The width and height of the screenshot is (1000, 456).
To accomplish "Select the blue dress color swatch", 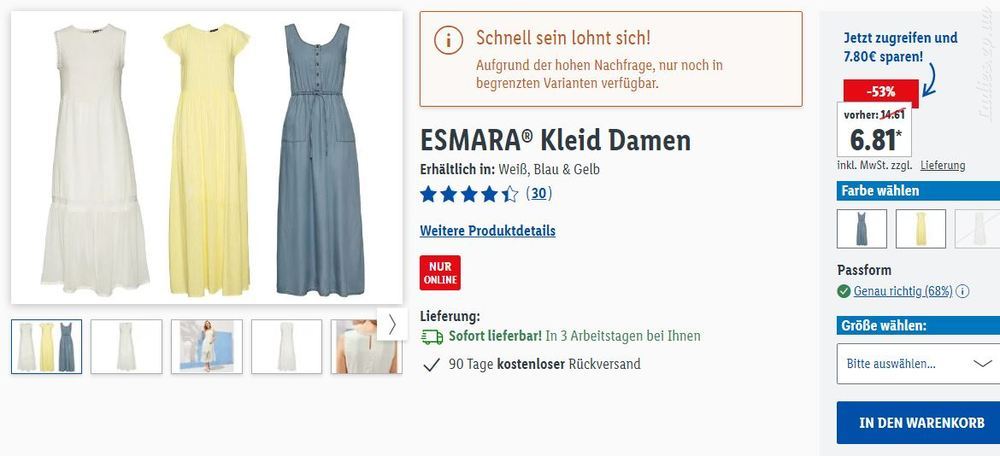I will [x=861, y=228].
